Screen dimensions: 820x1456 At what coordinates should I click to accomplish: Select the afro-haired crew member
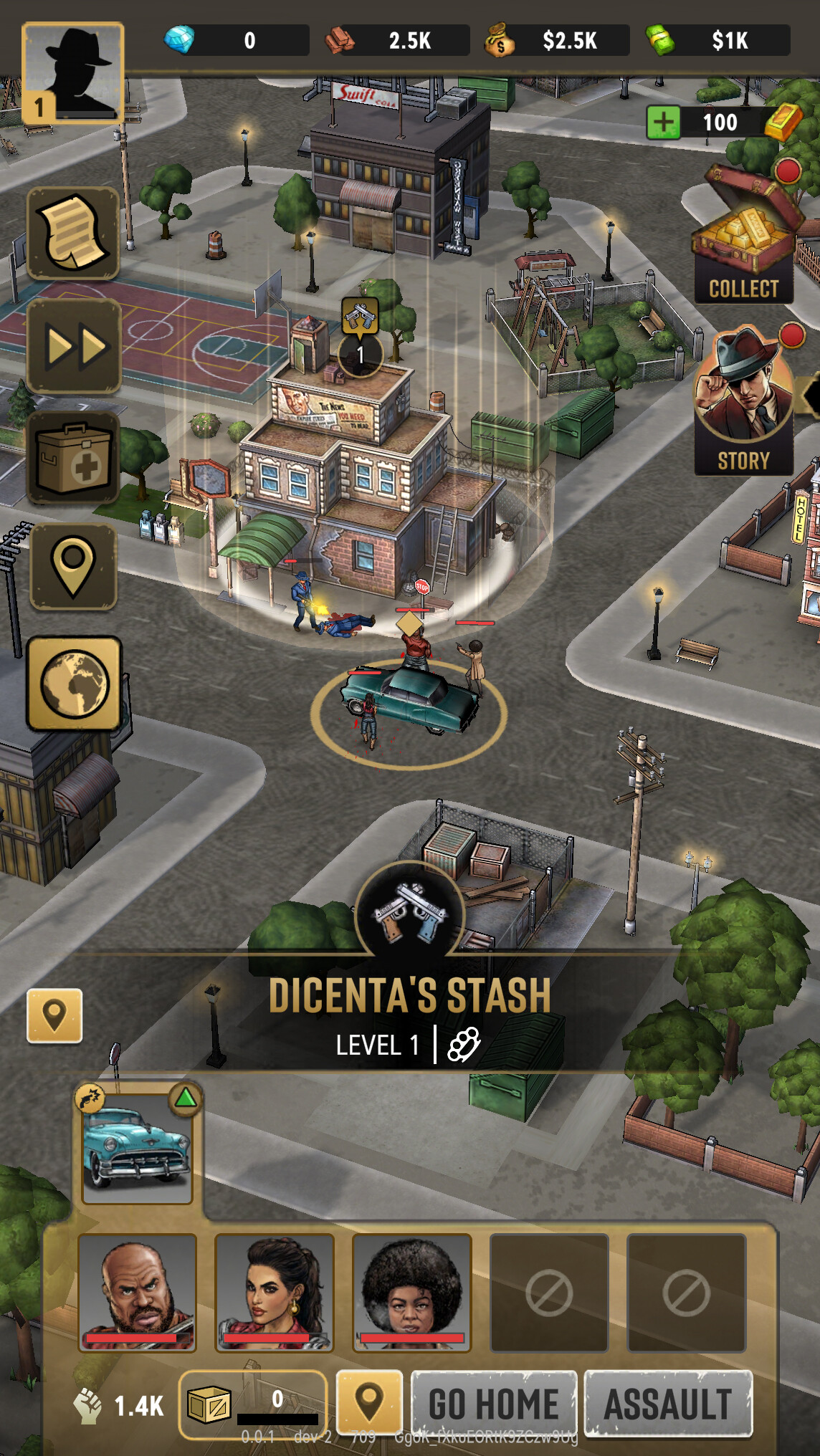(411, 1292)
